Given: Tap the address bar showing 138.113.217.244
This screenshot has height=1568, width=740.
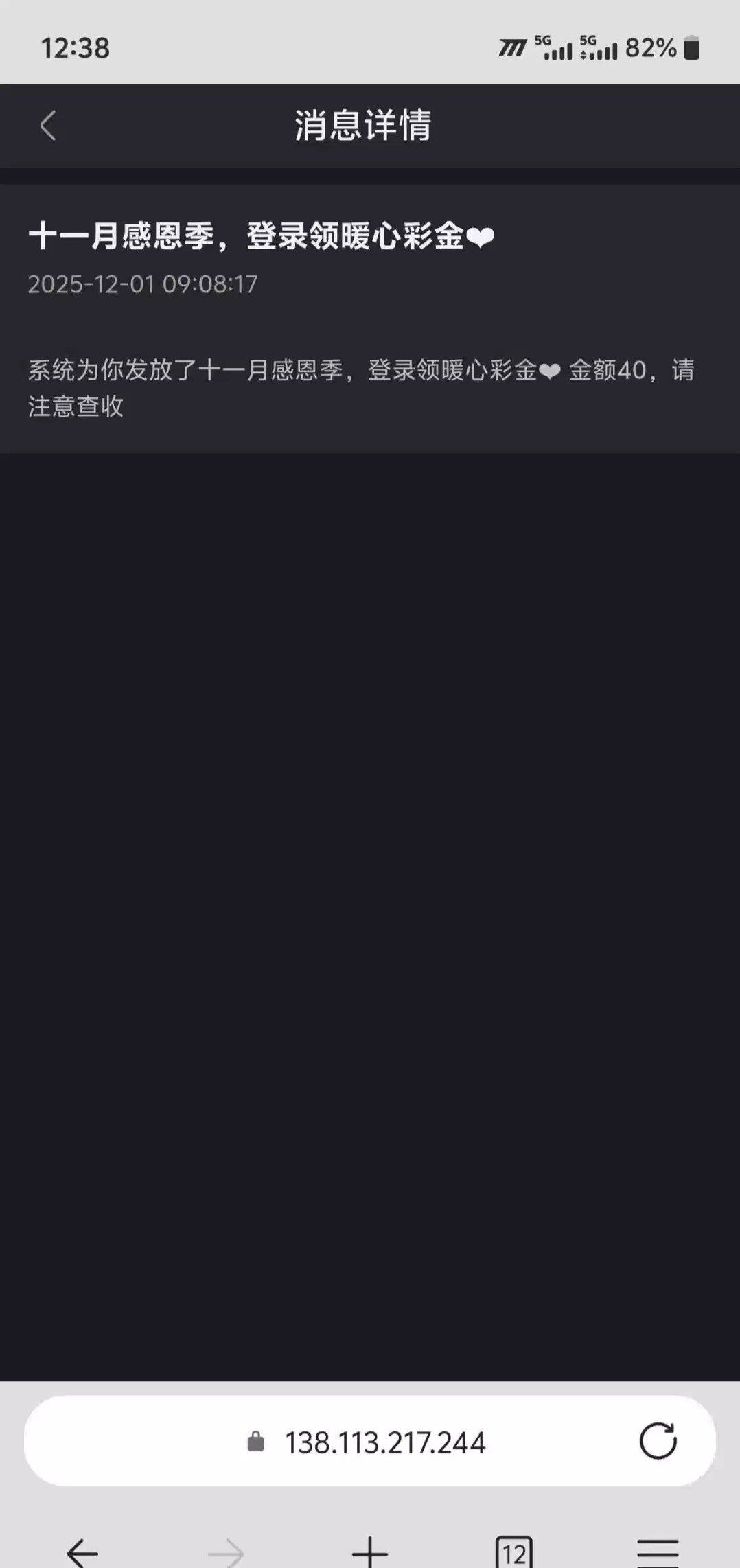Looking at the screenshot, I should tap(384, 1442).
